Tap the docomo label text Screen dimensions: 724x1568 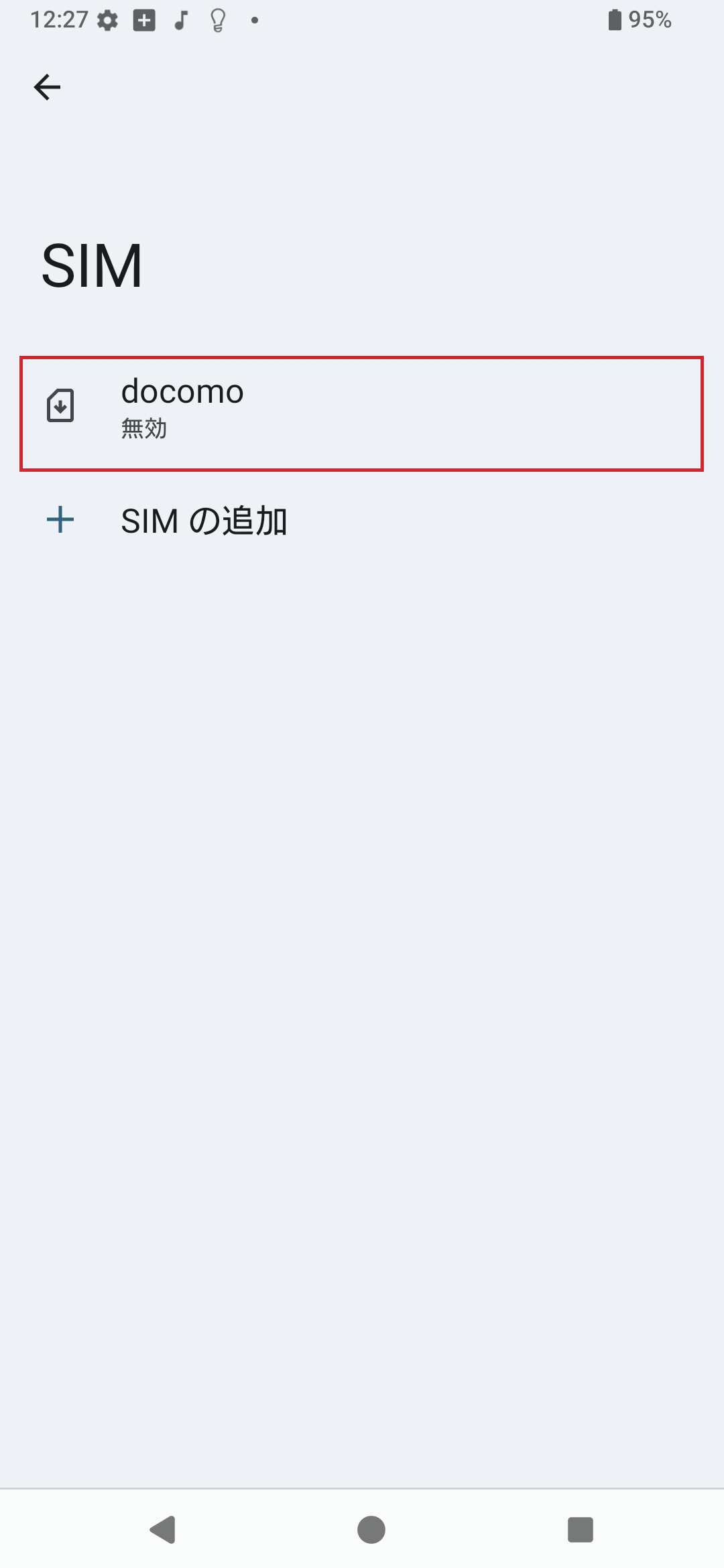(182, 391)
